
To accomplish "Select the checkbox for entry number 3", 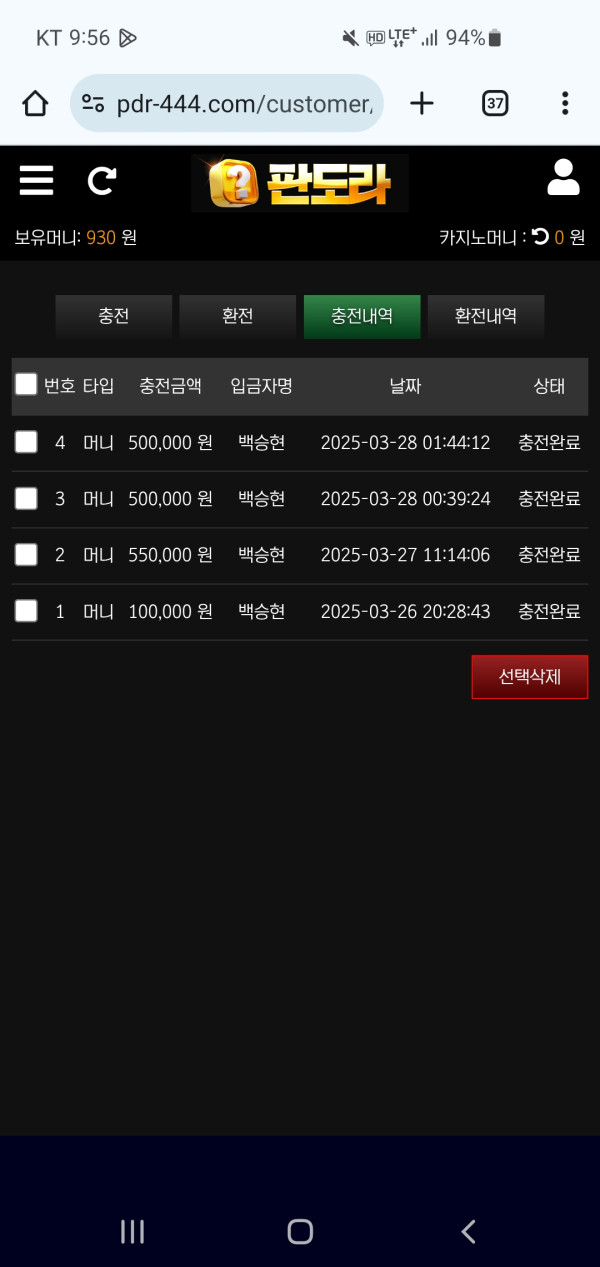I will 26,498.
